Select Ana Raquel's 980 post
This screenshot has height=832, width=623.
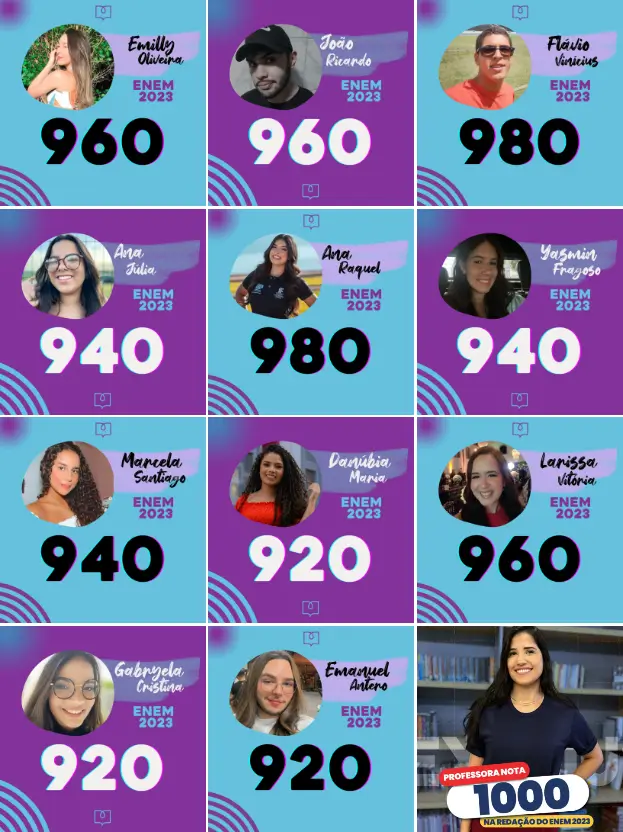pyautogui.click(x=311, y=312)
